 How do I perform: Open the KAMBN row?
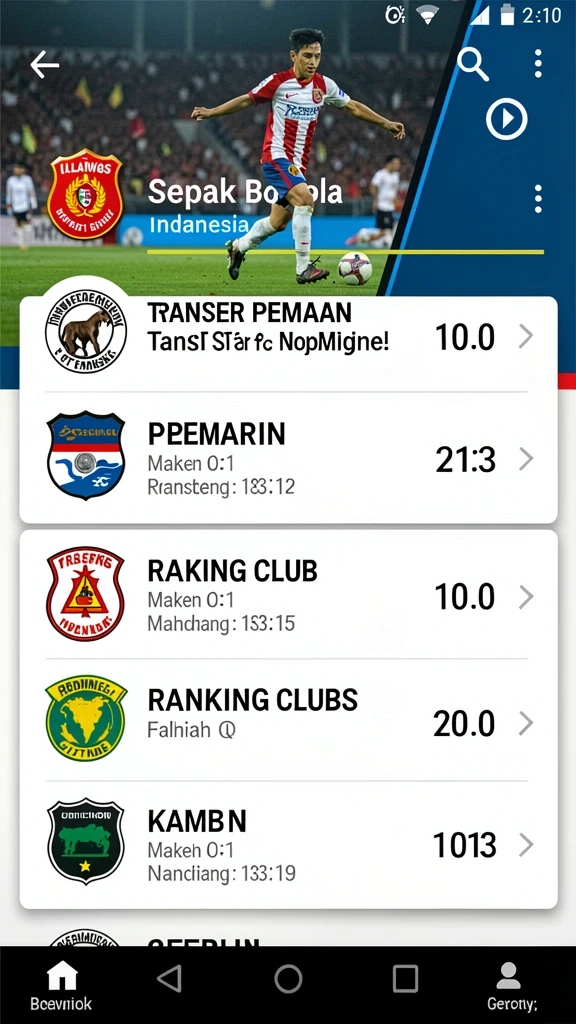(288, 844)
